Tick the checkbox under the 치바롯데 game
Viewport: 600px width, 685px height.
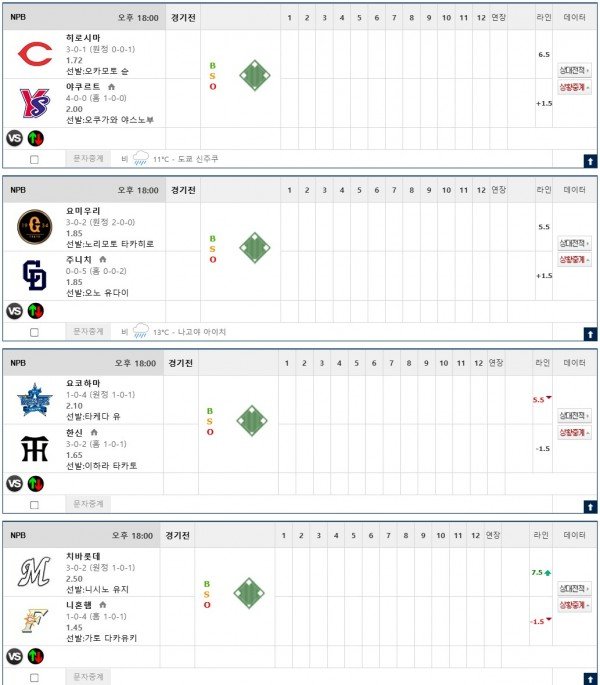pyautogui.click(x=34, y=677)
